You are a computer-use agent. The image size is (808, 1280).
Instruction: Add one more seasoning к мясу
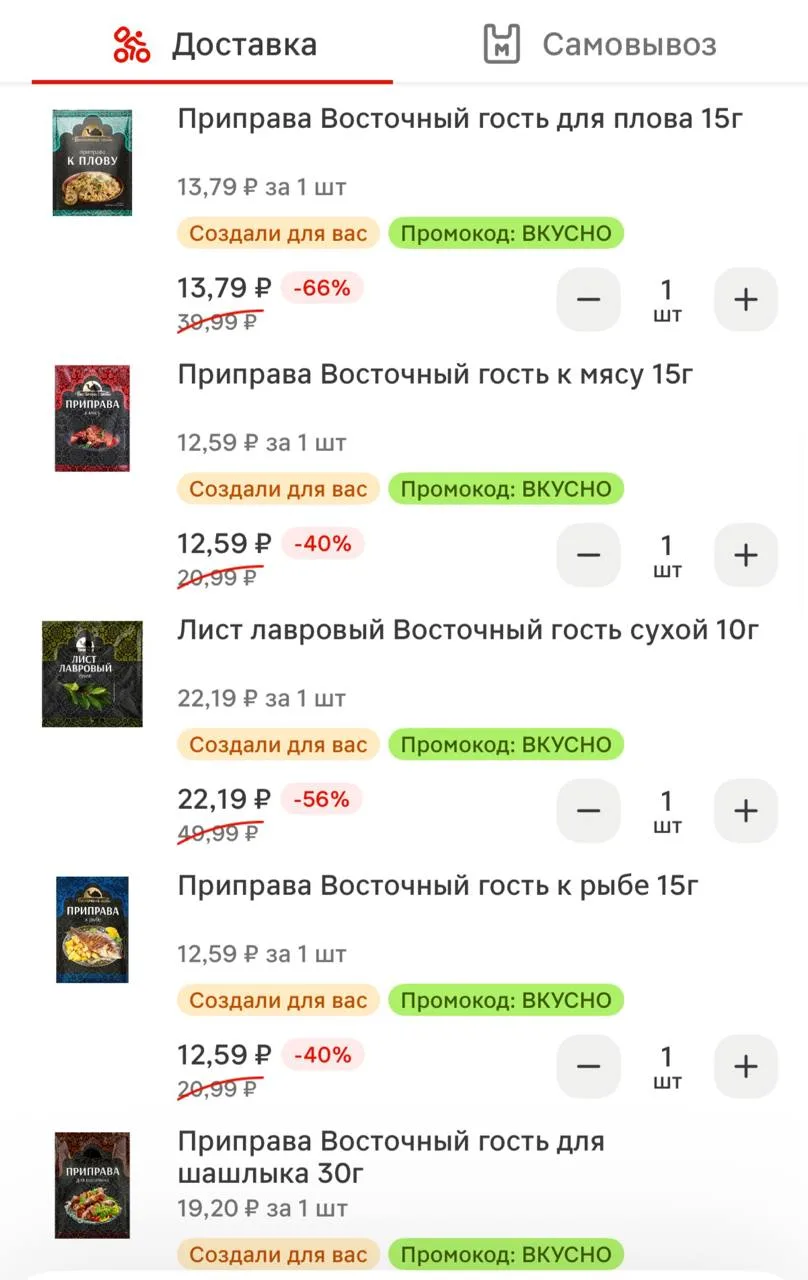[745, 555]
